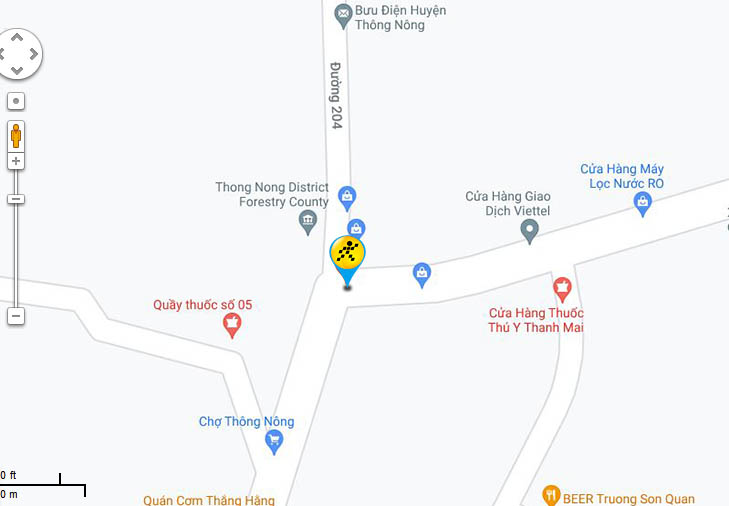Pan the map left with the arrow control
The image size is (729, 506).
point(3,54)
